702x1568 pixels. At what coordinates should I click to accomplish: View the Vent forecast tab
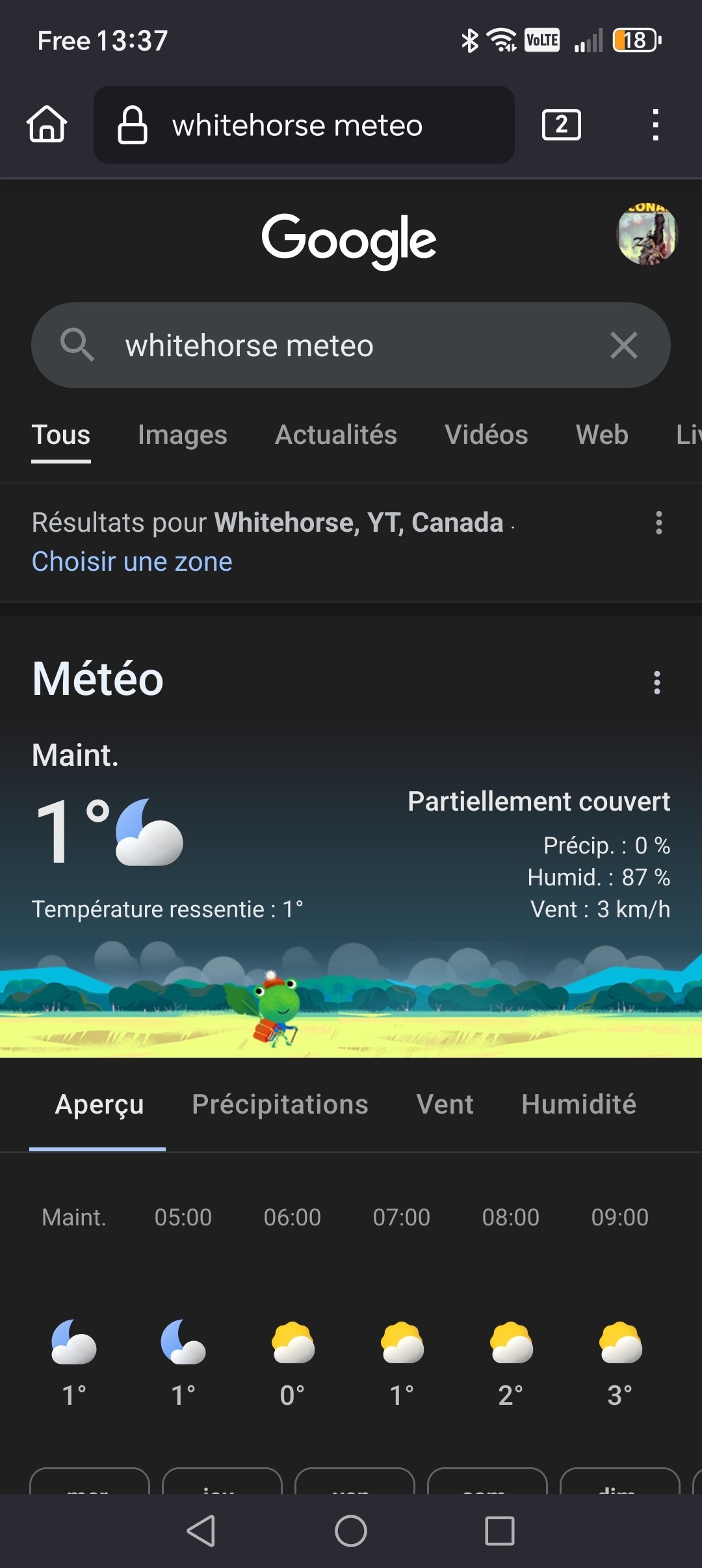tap(445, 1104)
